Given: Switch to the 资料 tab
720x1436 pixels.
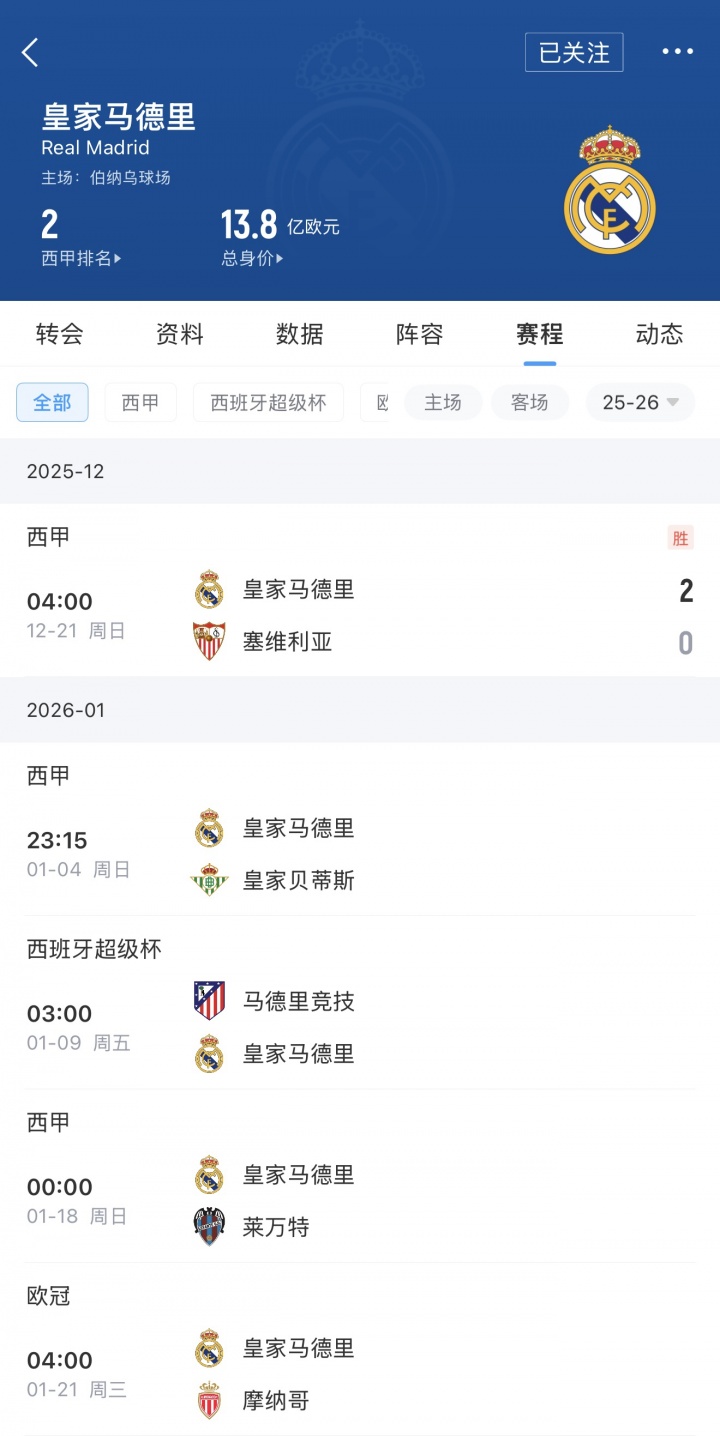Looking at the screenshot, I should 179,334.
